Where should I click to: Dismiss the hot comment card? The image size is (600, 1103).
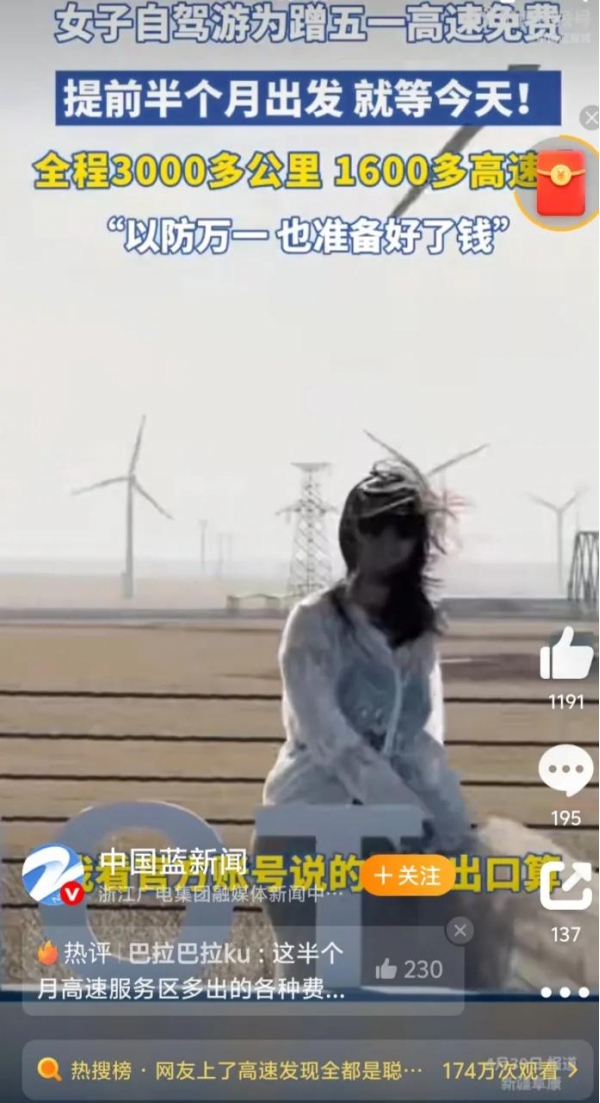459,931
